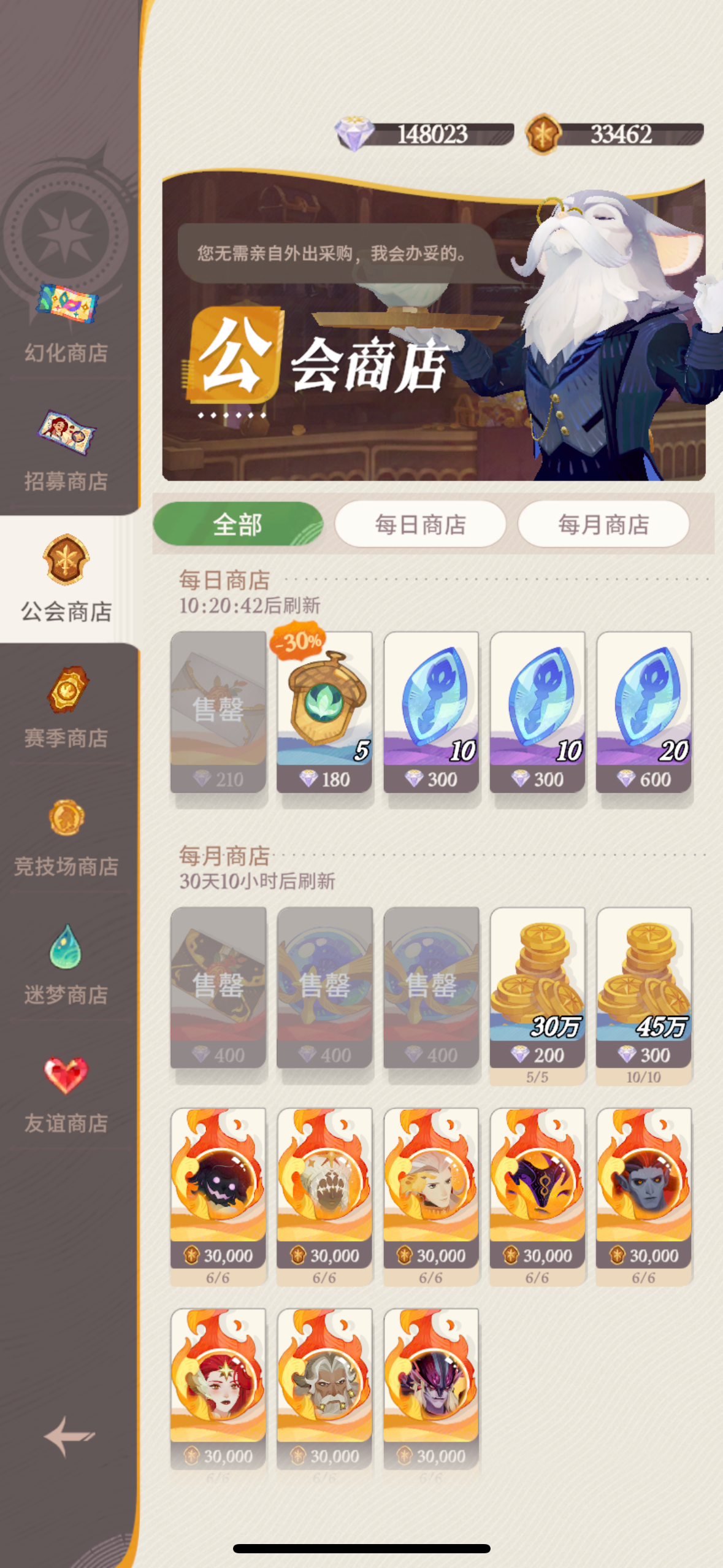Show 全部 shop items
The image size is (723, 1568).
tap(238, 525)
